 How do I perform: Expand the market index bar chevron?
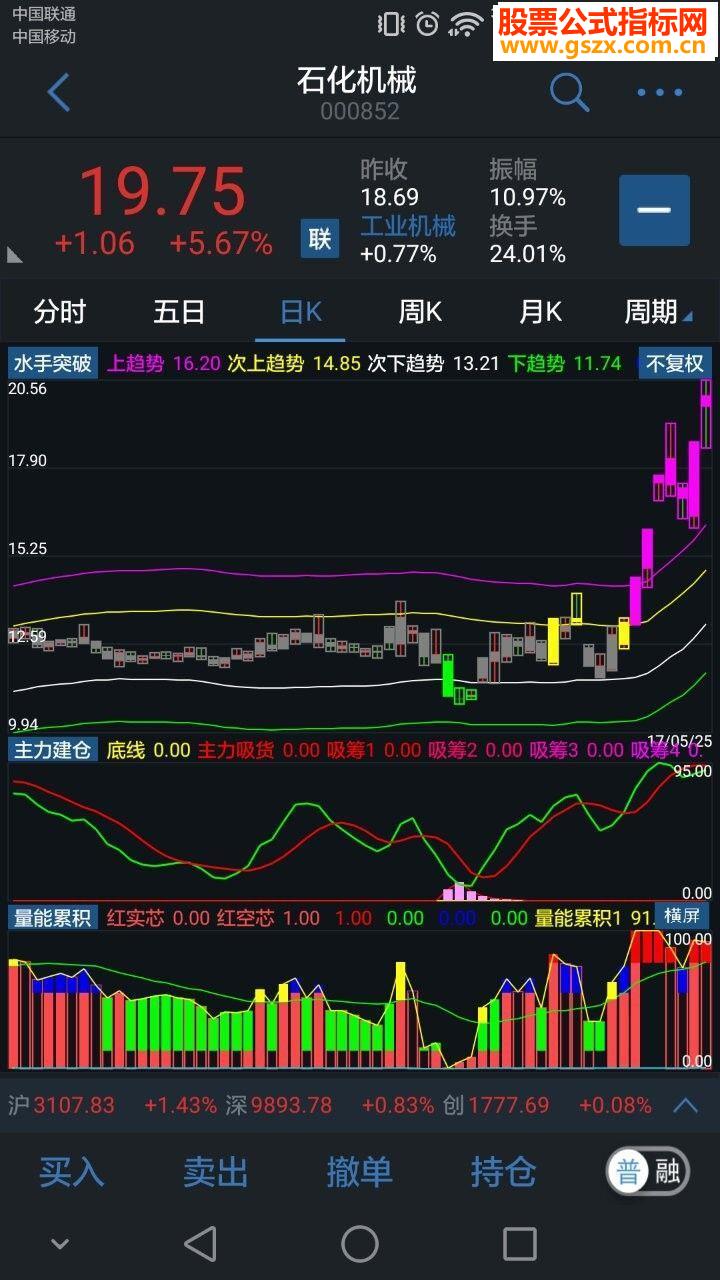pos(686,1105)
